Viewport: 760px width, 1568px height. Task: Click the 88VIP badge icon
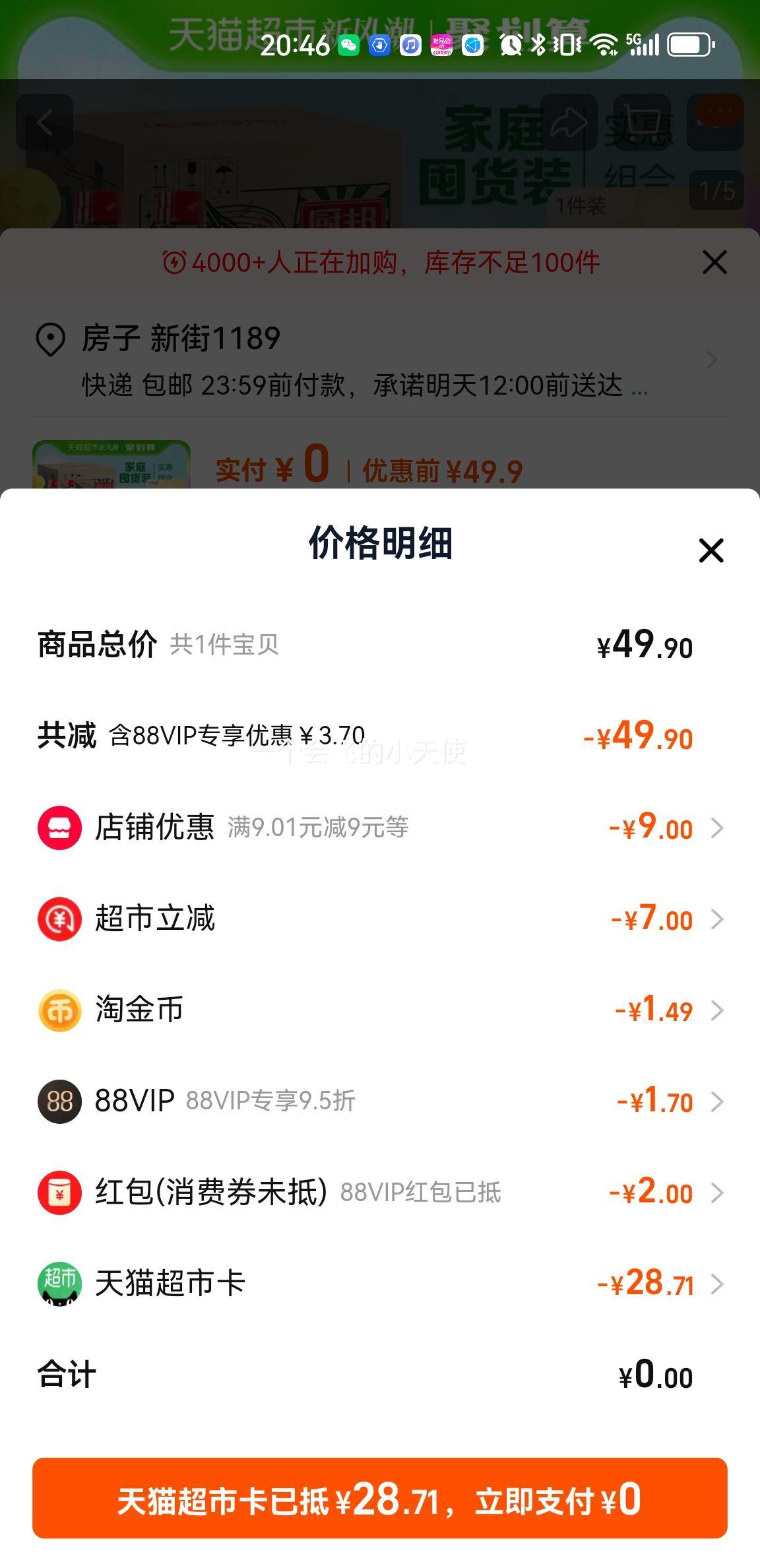pyautogui.click(x=59, y=1101)
